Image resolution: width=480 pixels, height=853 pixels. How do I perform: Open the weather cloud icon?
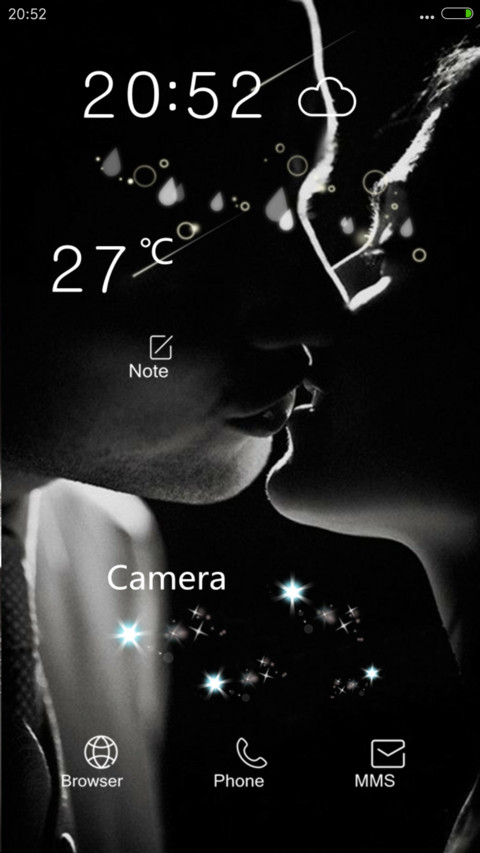327,97
